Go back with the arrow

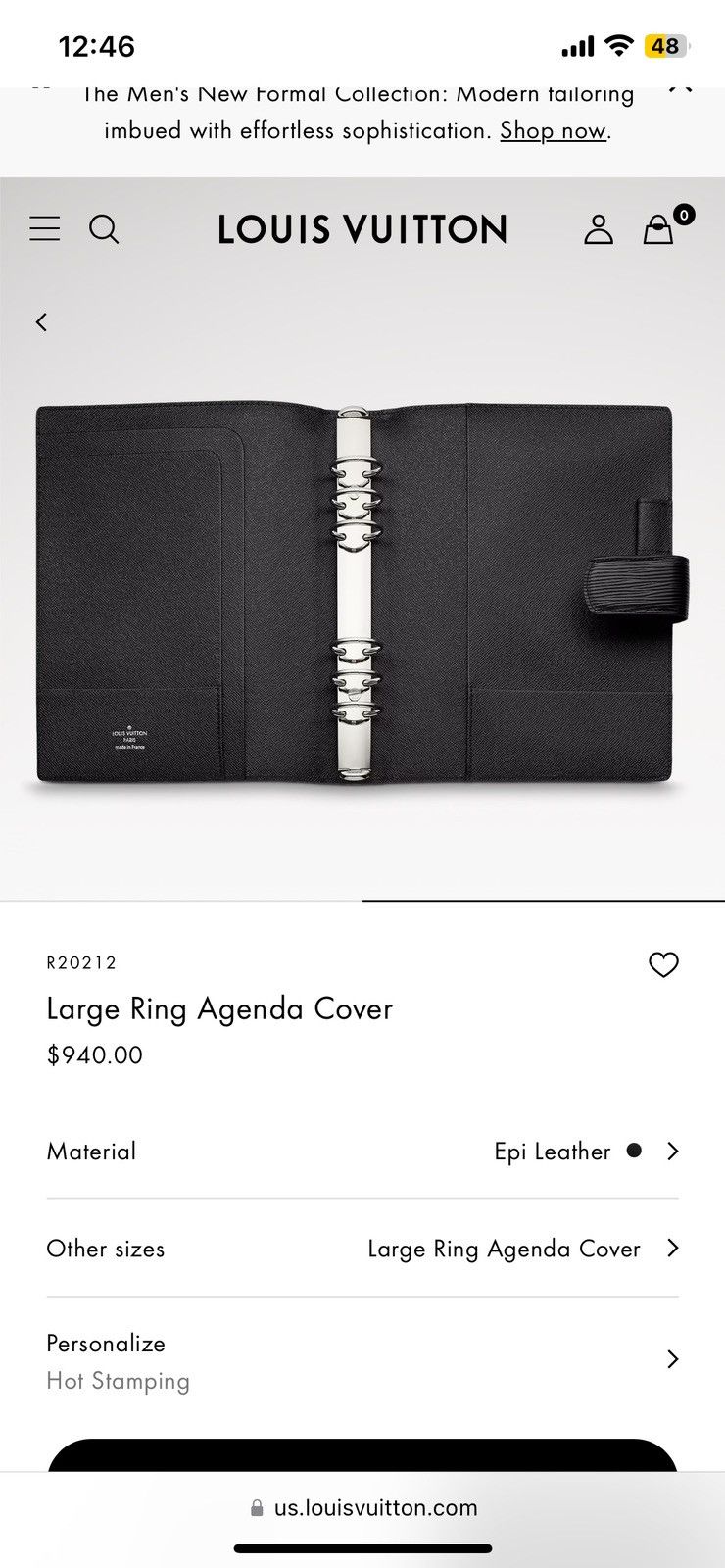pyautogui.click(x=41, y=321)
